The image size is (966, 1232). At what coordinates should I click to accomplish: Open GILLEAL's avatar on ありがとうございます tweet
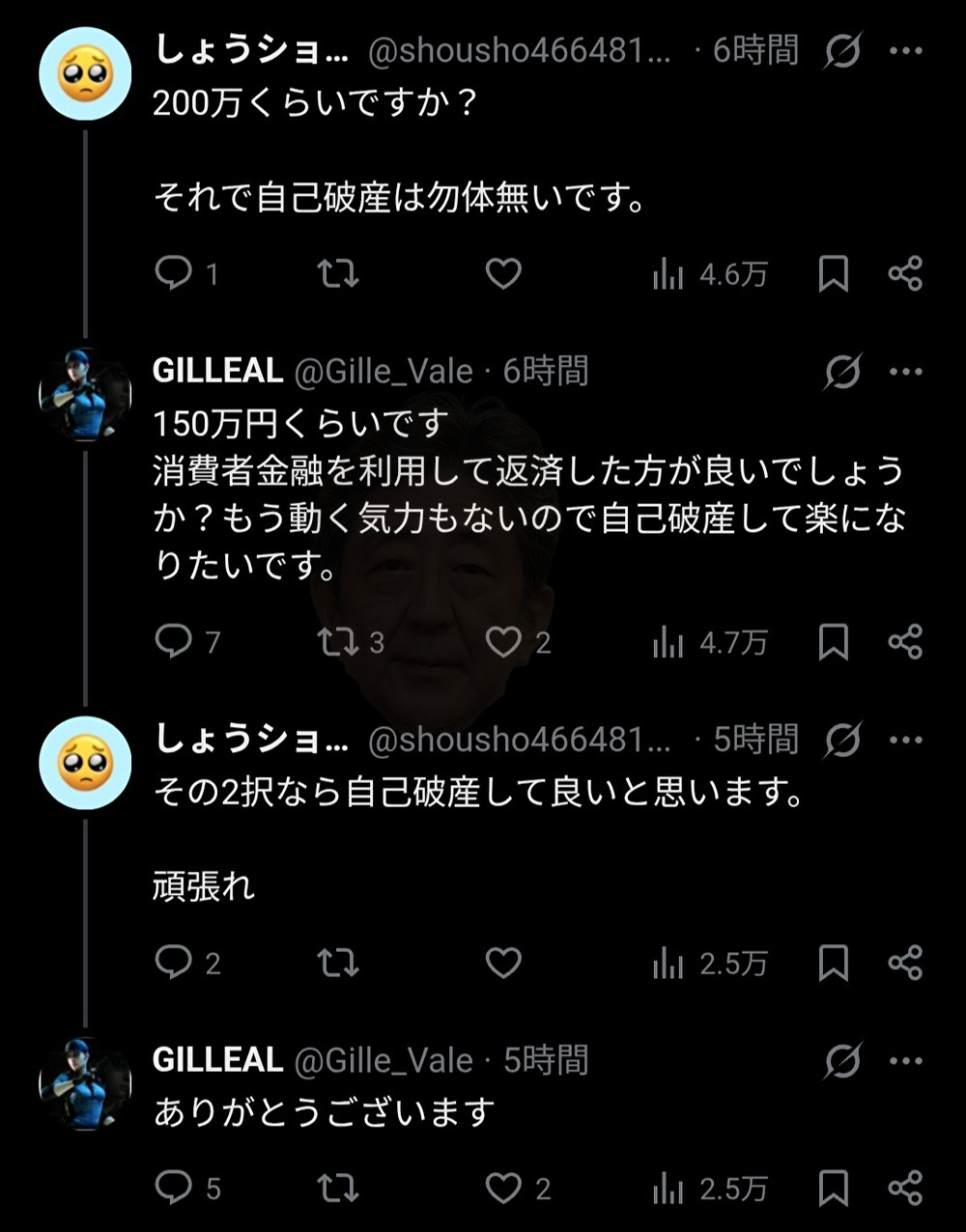(85, 1083)
